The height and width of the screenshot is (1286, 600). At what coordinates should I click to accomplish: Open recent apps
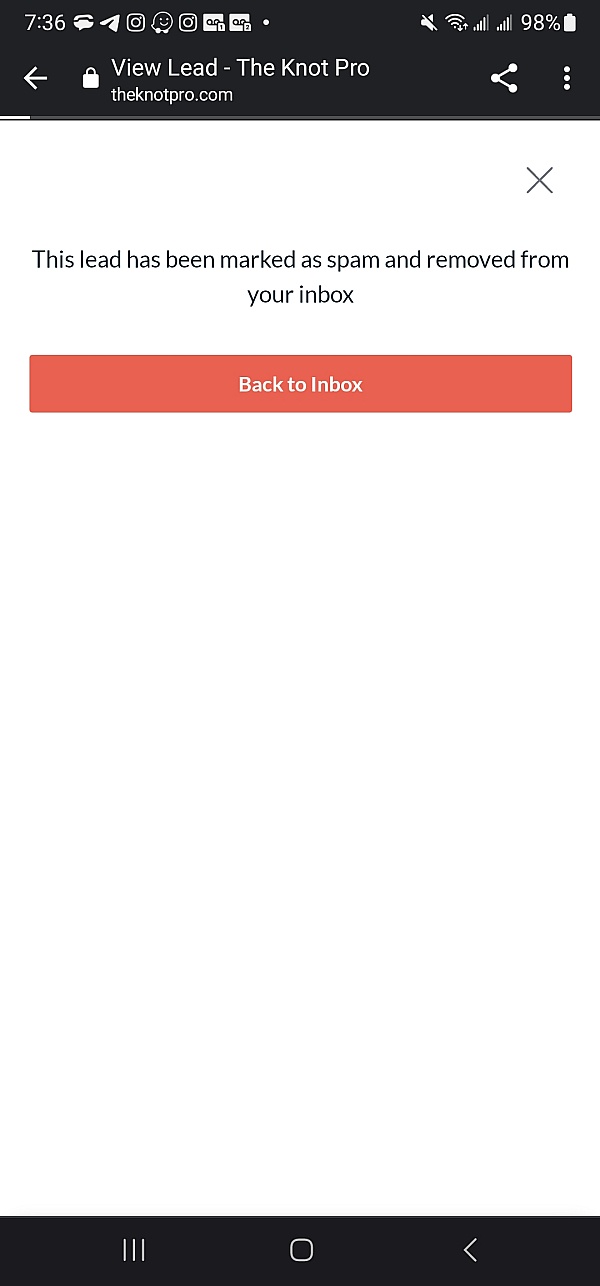(x=133, y=1249)
